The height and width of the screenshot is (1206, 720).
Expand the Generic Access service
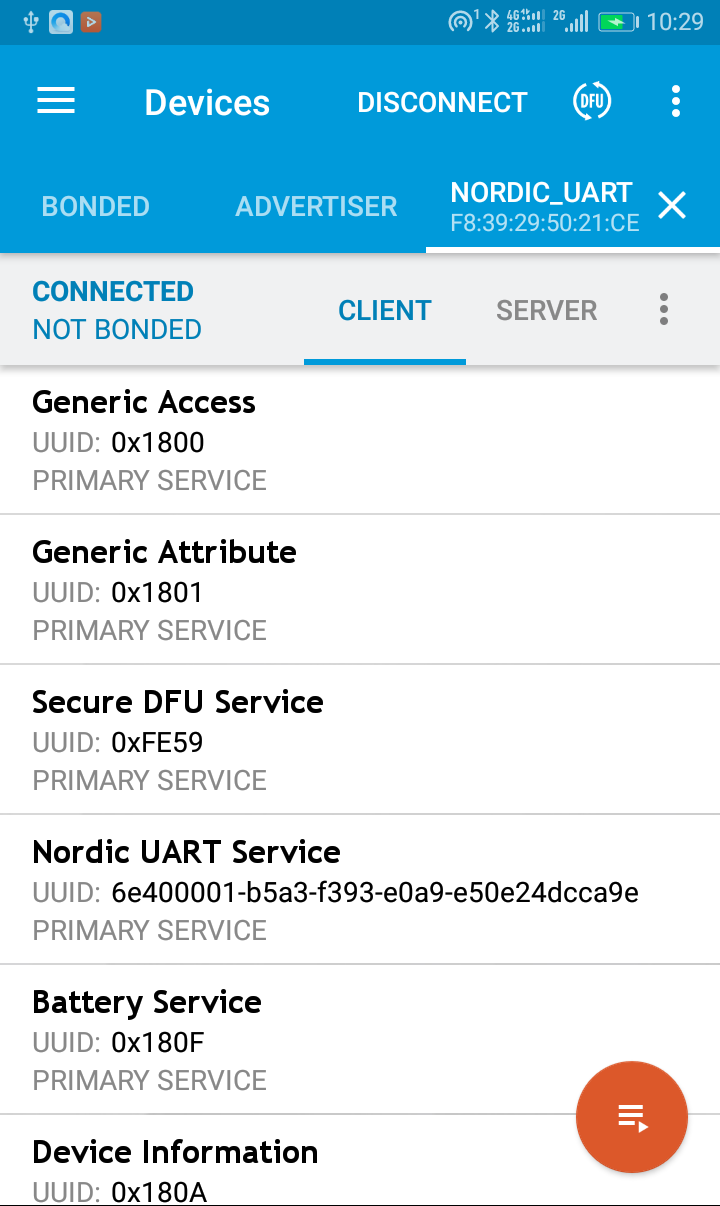[x=300, y=440]
